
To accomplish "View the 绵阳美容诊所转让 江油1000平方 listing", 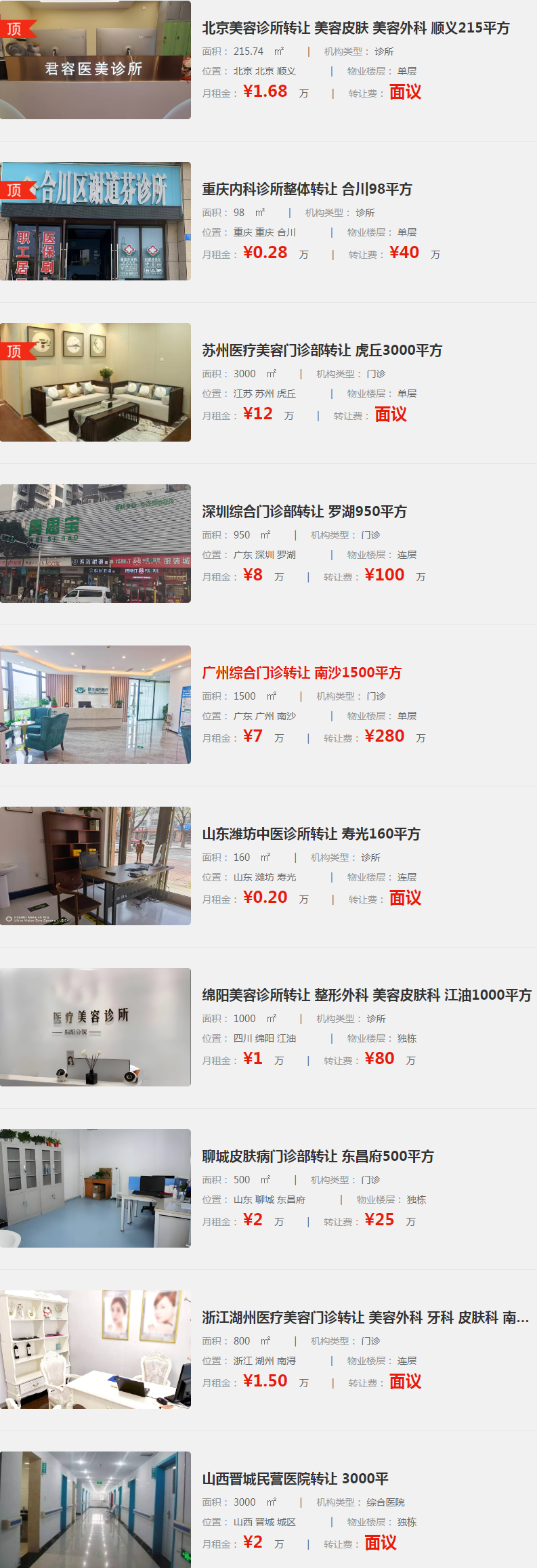I will (366, 995).
